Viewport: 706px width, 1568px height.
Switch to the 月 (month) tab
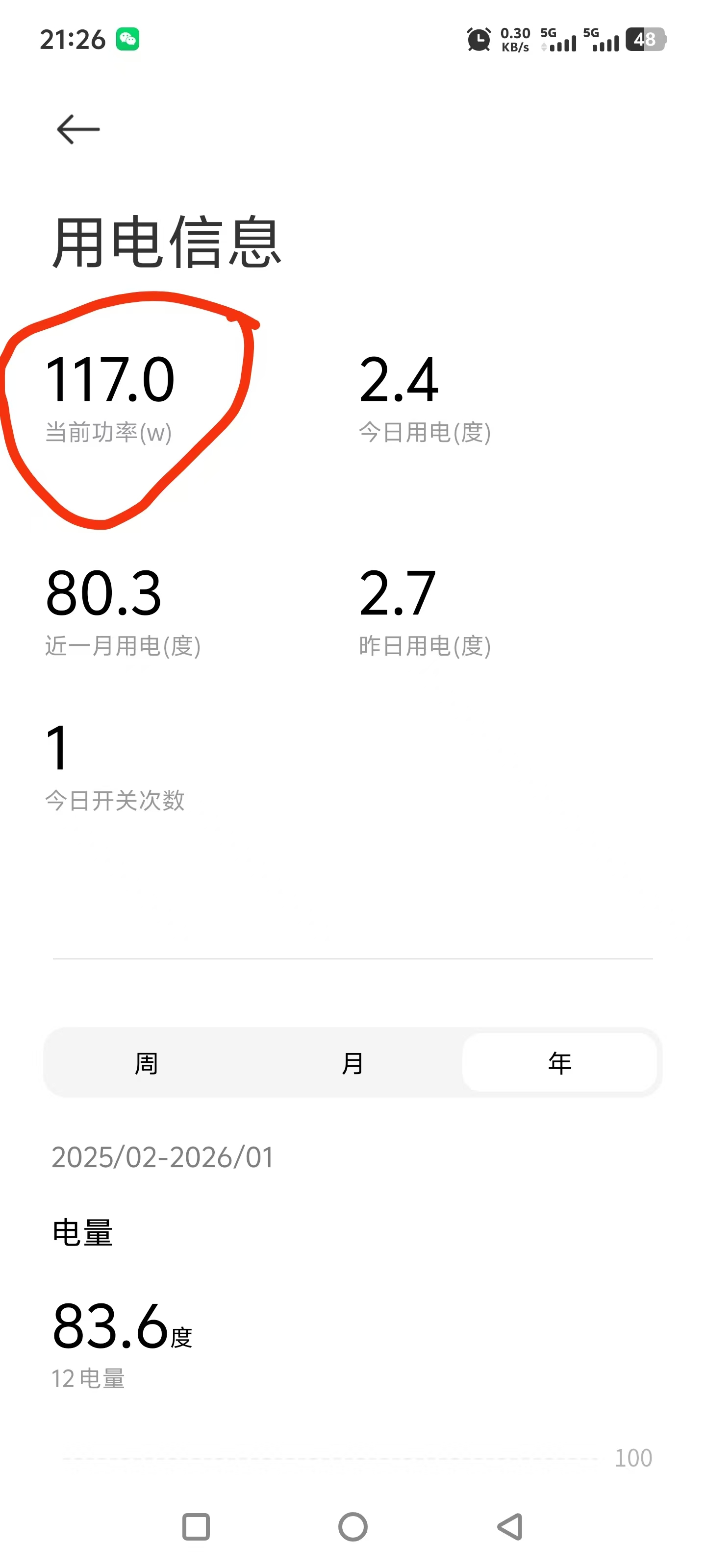click(353, 1063)
